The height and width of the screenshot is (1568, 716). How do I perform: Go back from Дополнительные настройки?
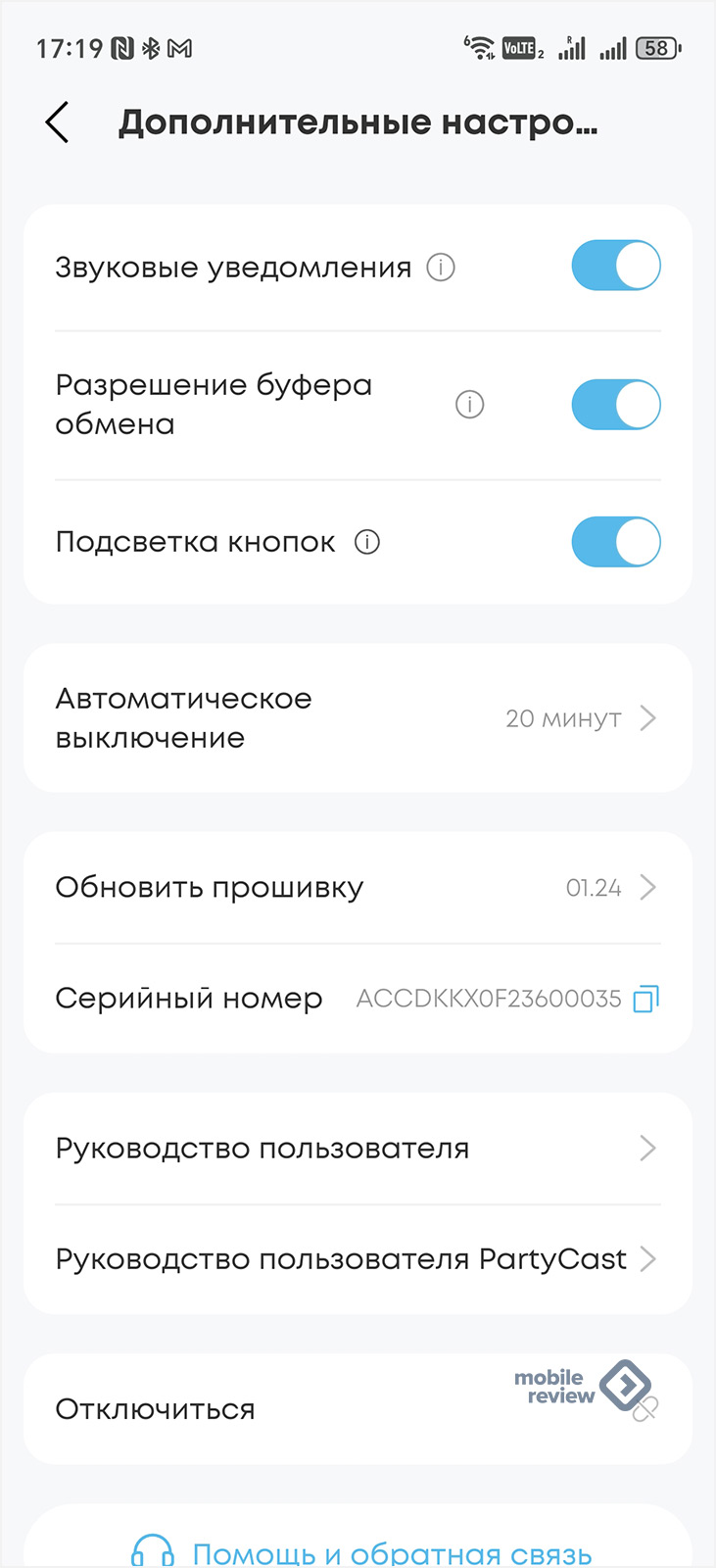[57, 122]
